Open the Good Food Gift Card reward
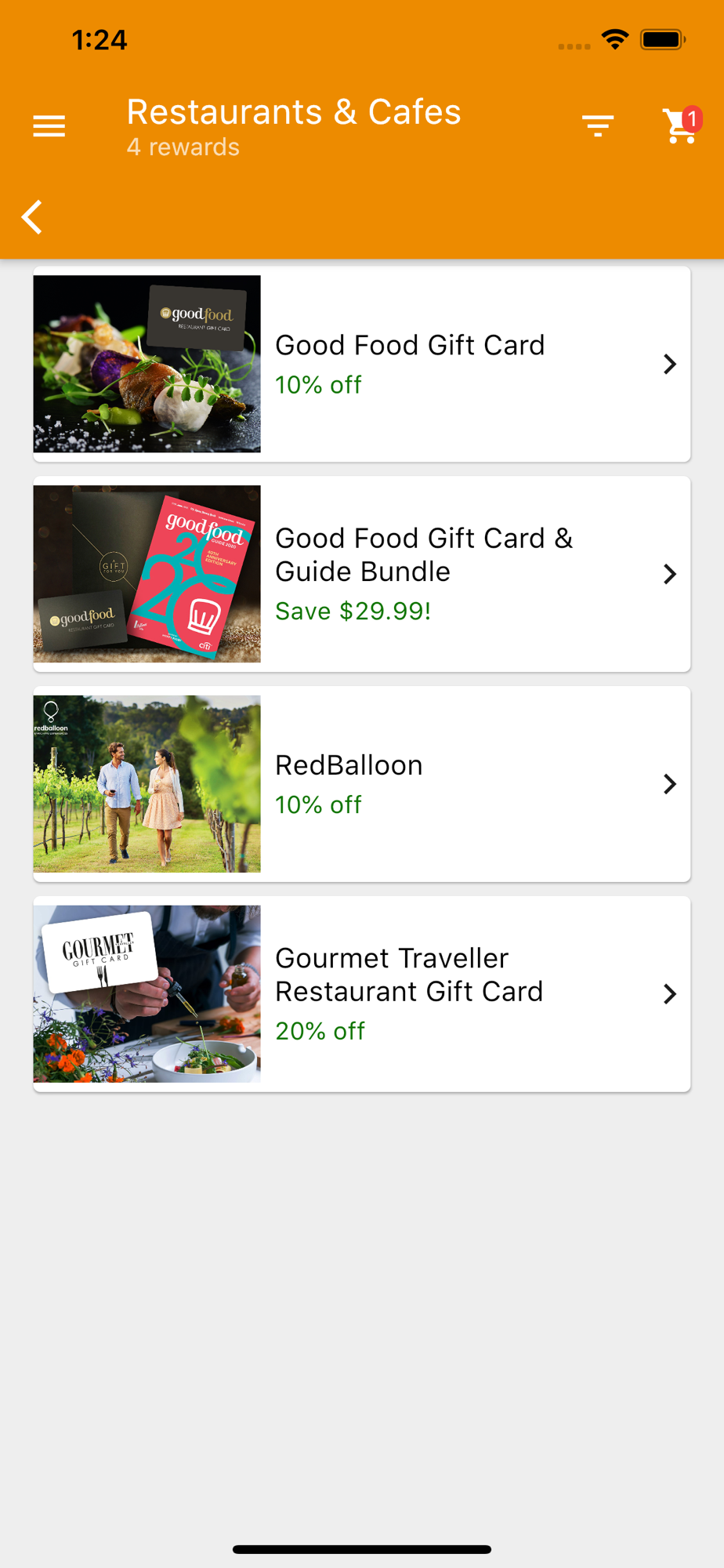724x1568 pixels. click(x=361, y=365)
